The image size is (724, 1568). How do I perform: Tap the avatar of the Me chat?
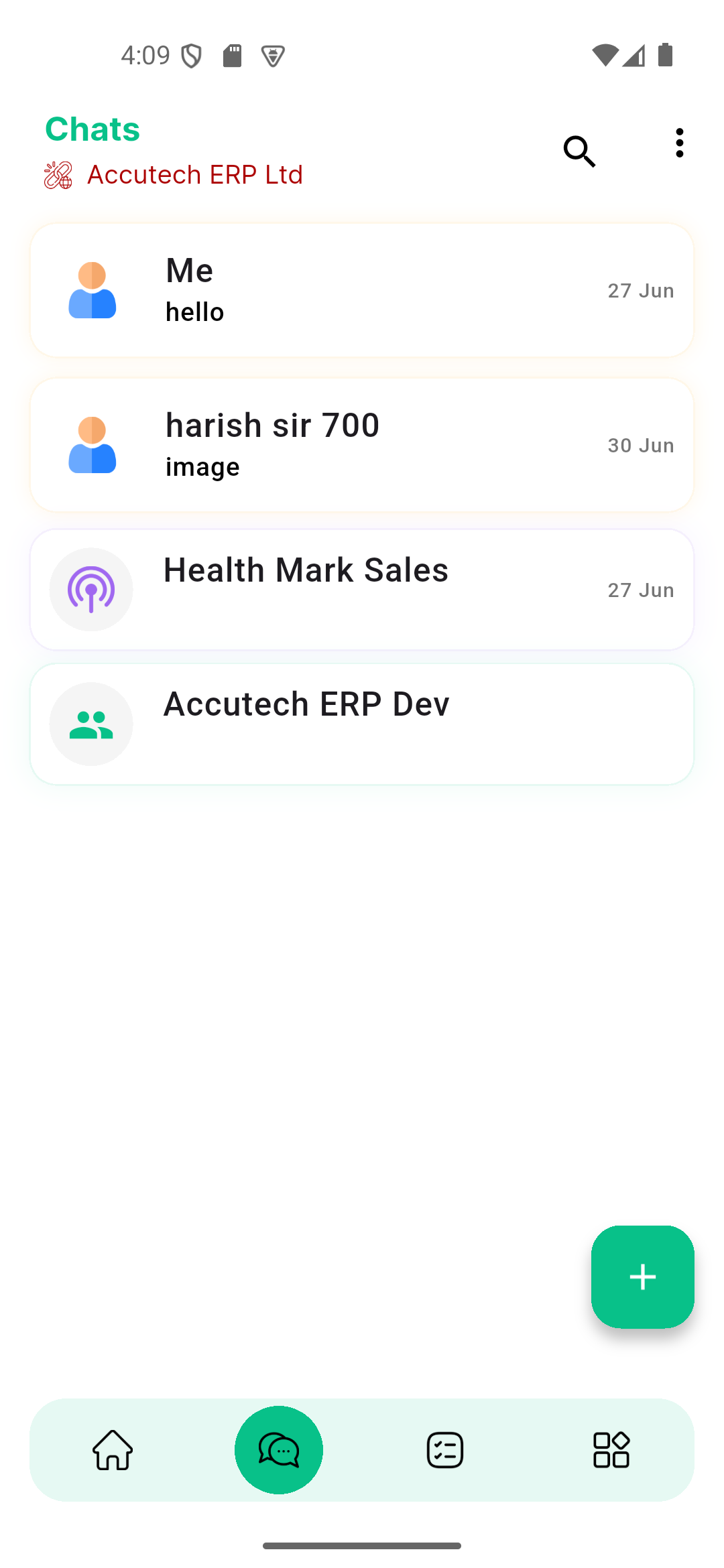coord(92,289)
